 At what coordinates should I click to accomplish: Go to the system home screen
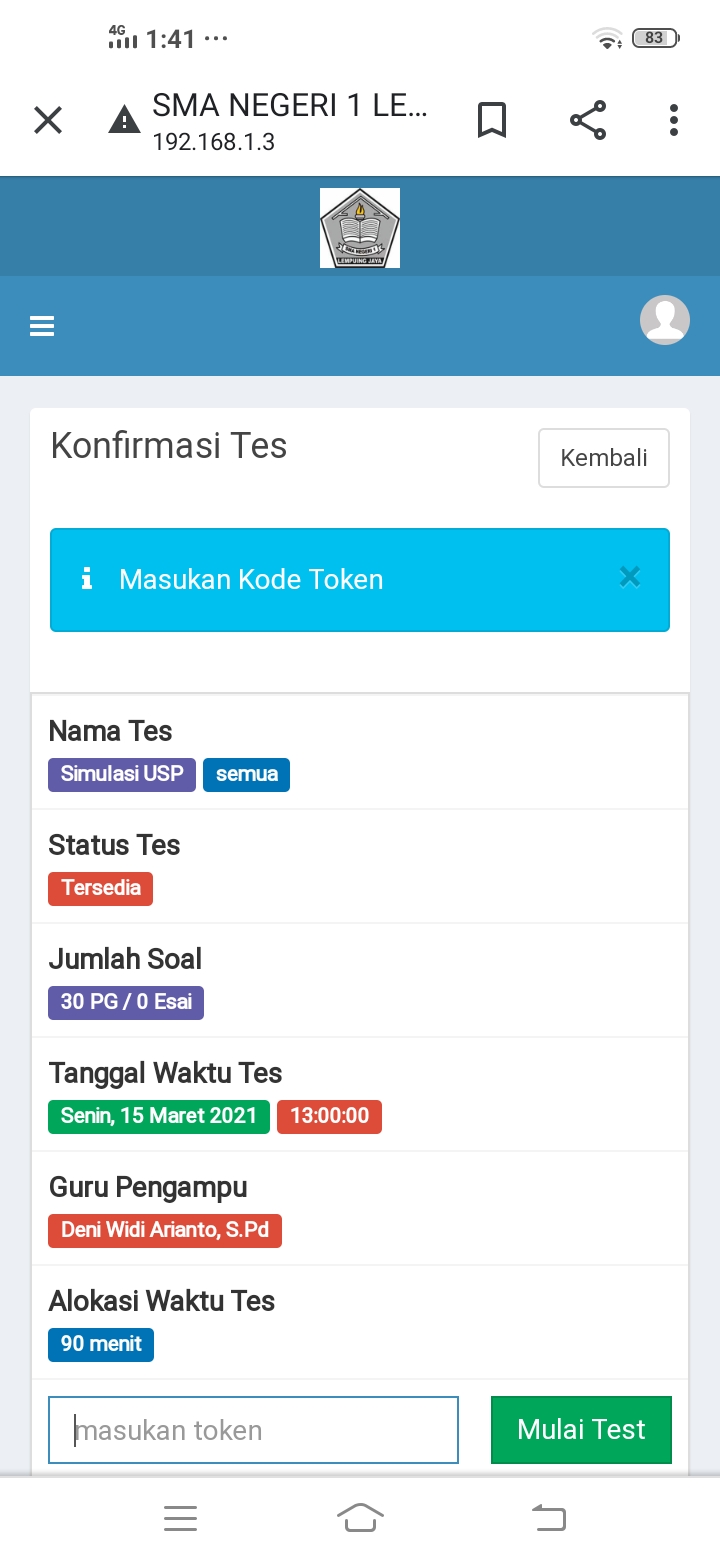(360, 1518)
